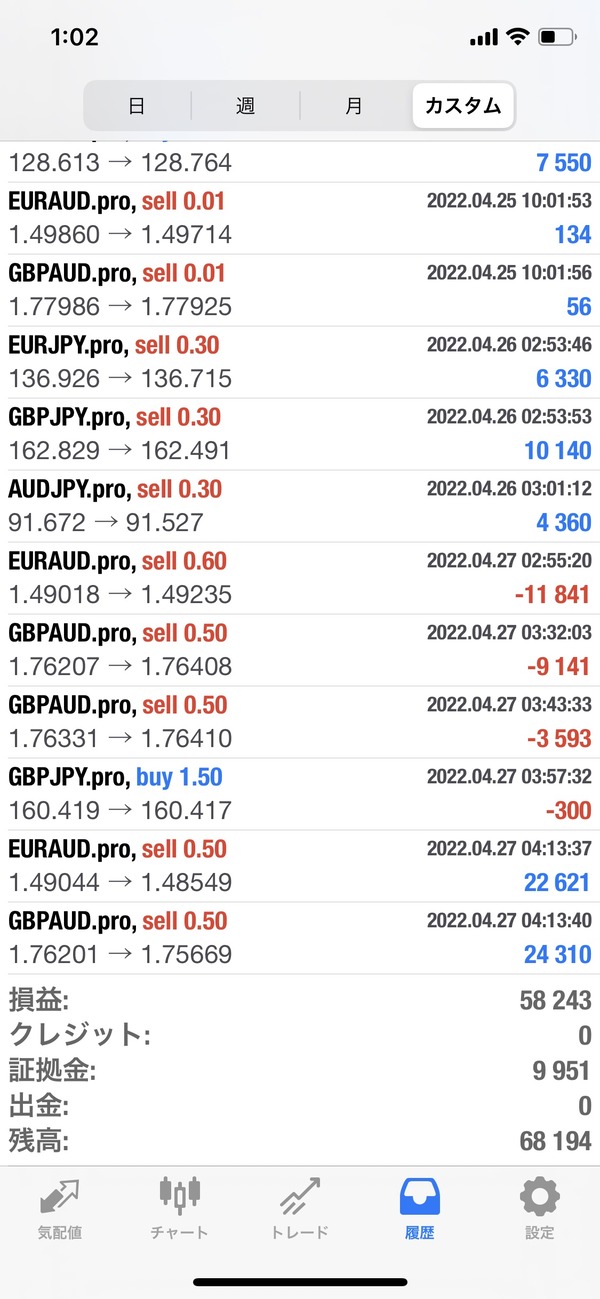
Task: Open the AUDJPY.pro sell 0.30 trade details
Action: pyautogui.click(x=300, y=506)
